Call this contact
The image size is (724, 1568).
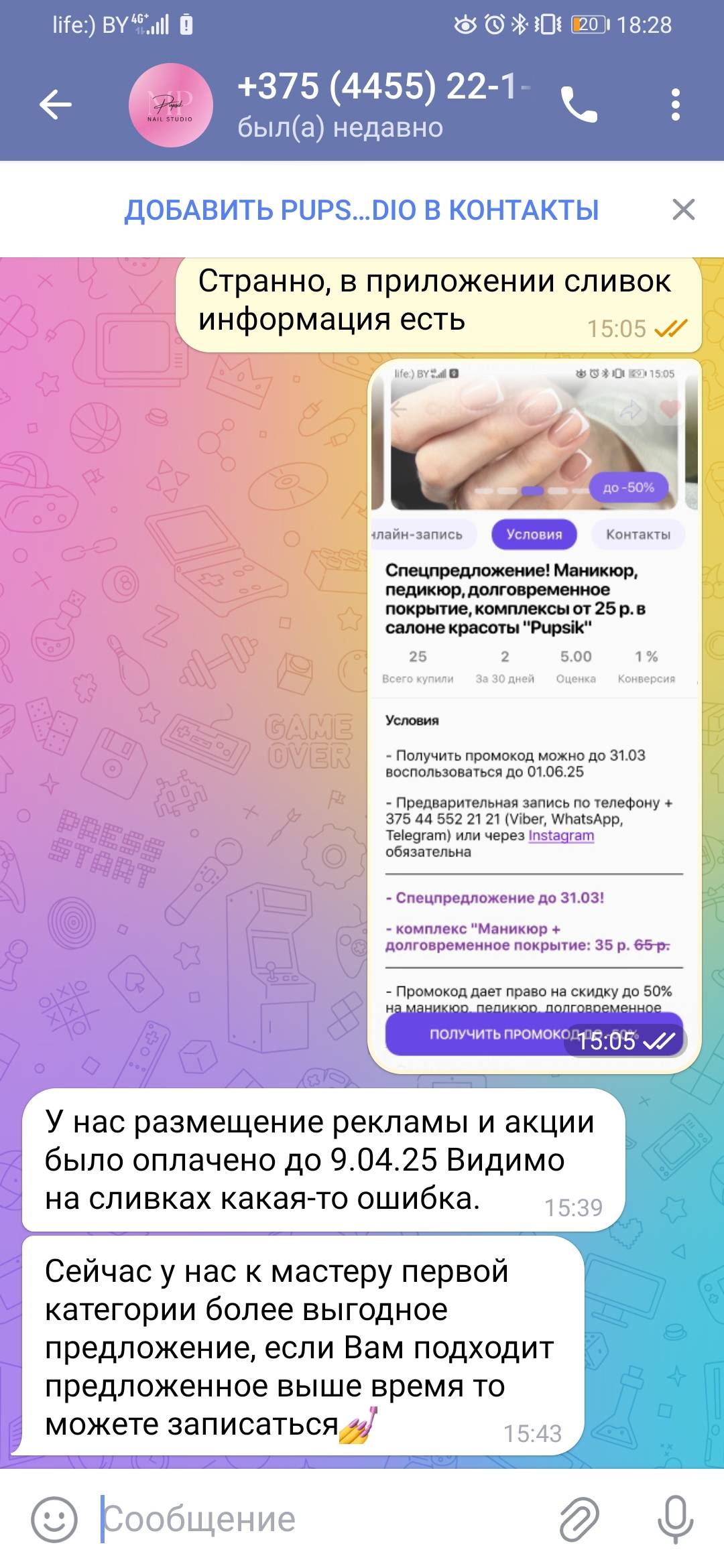click(579, 105)
